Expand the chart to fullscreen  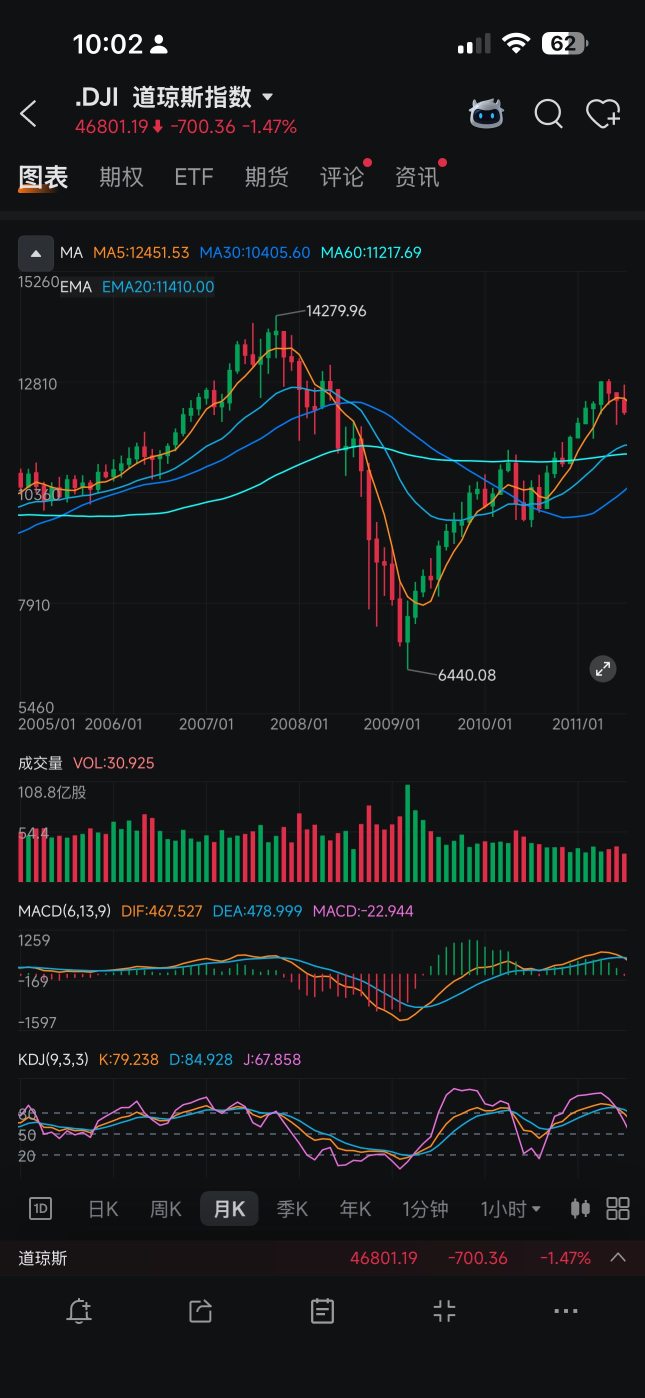[x=603, y=670]
